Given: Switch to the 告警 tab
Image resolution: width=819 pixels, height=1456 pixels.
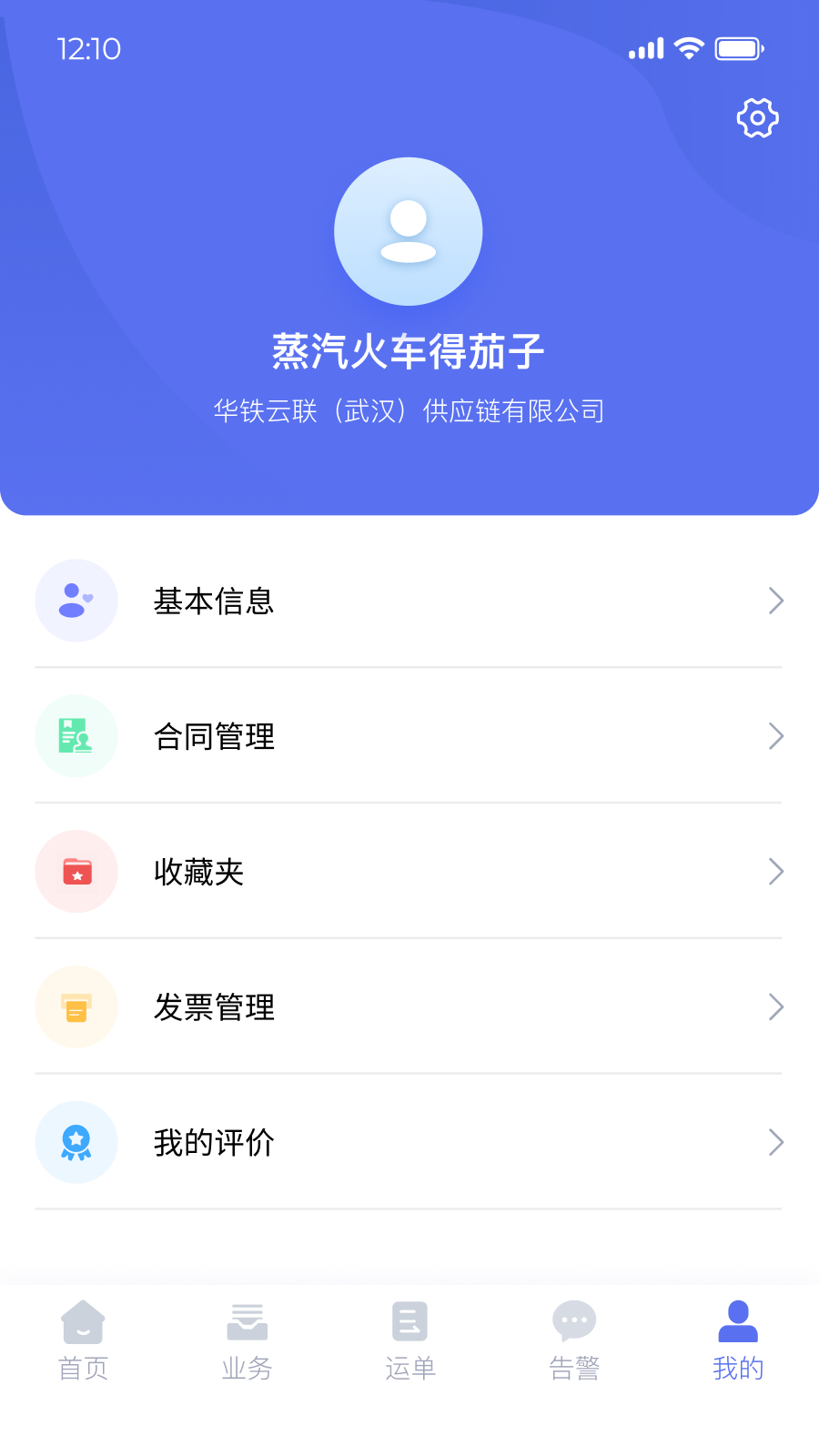Looking at the screenshot, I should [573, 1340].
